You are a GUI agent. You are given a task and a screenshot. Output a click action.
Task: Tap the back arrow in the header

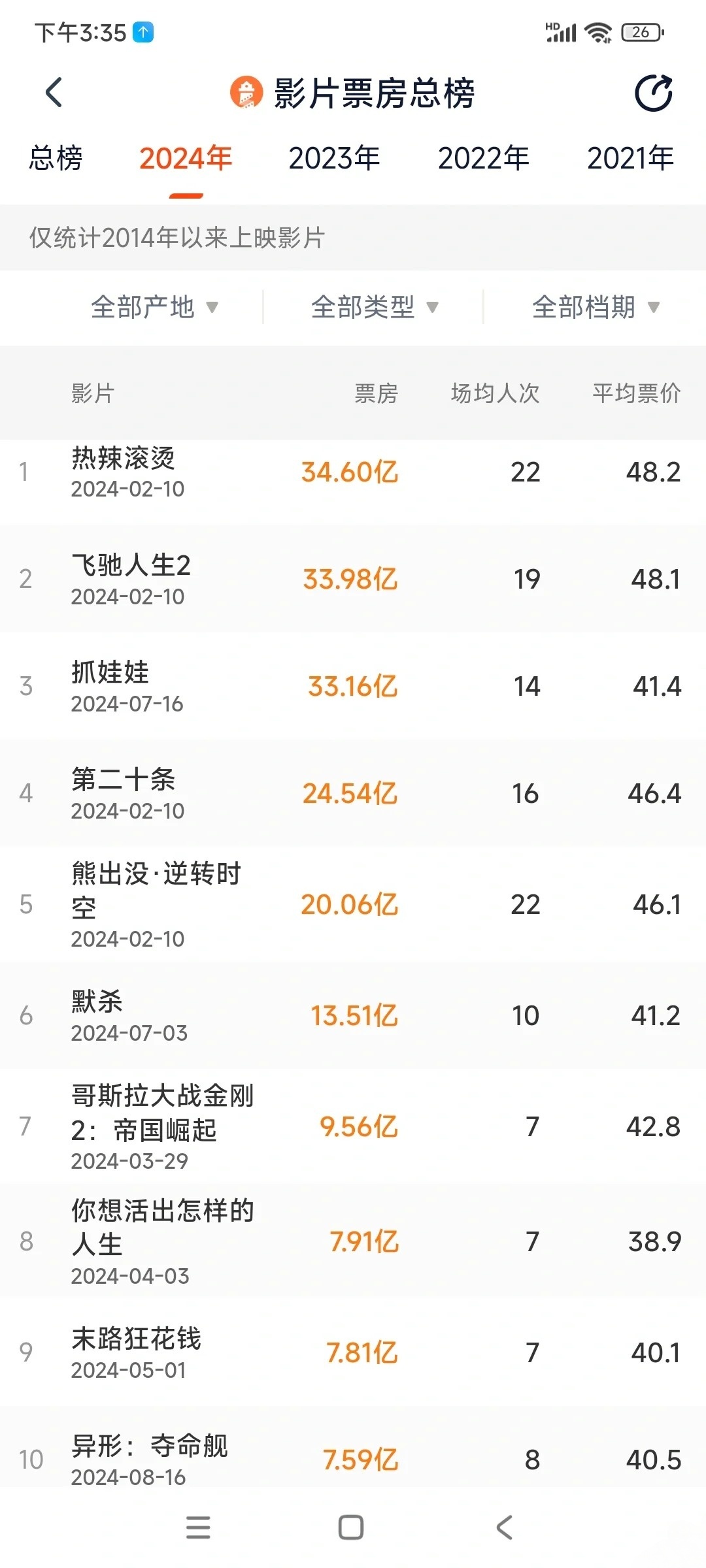pos(54,92)
